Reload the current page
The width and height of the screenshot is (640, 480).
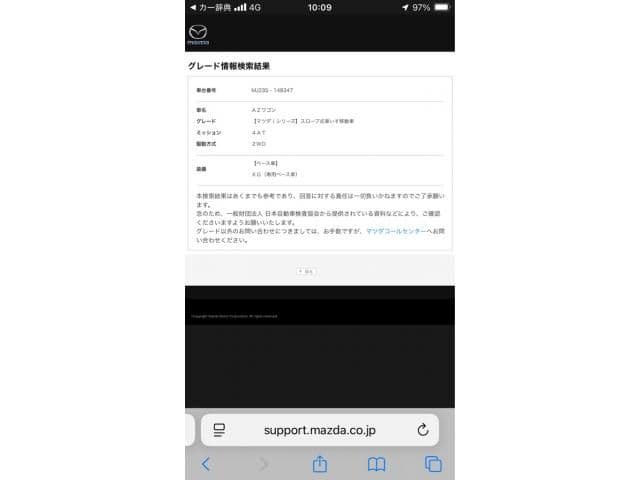422,430
